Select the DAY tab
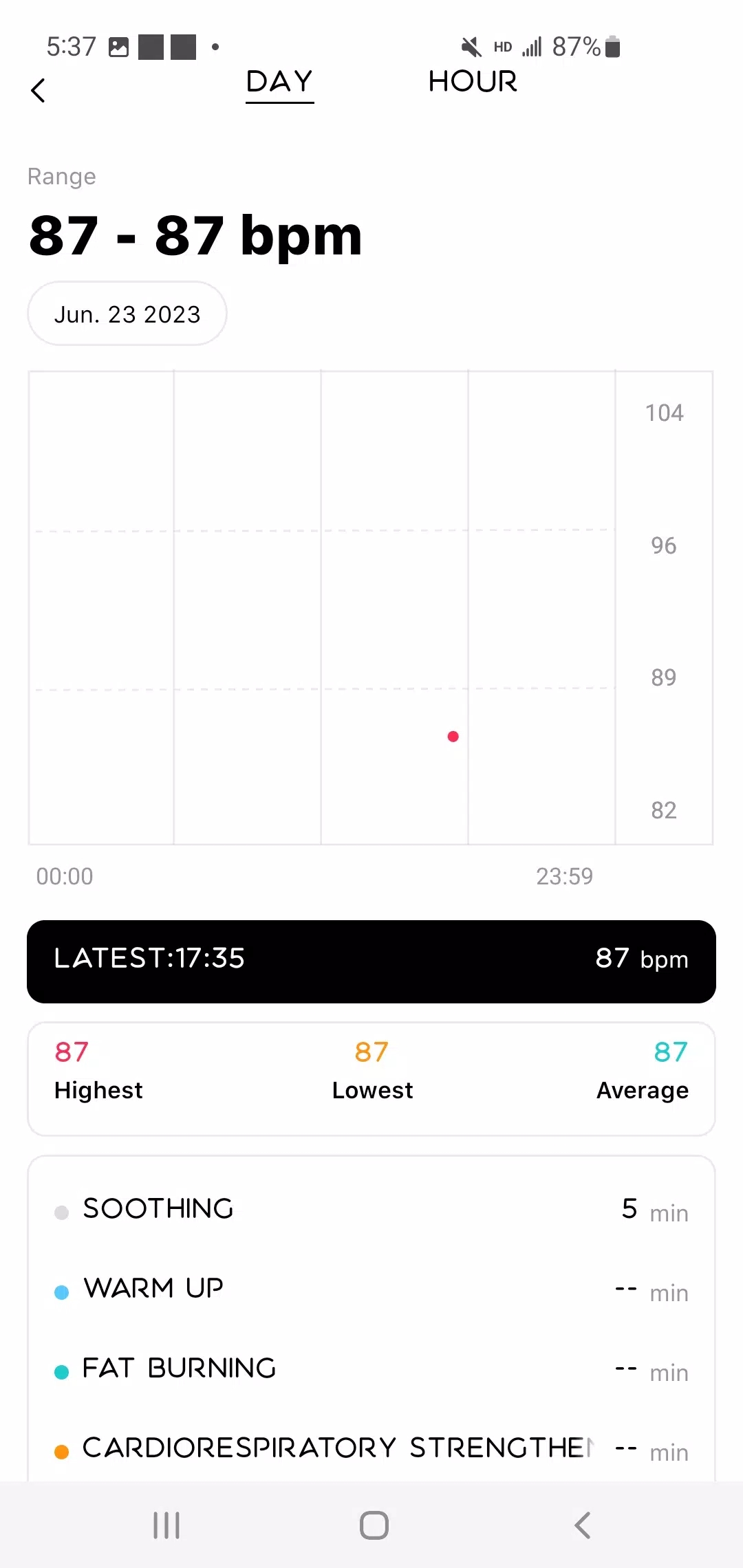 coord(280,83)
